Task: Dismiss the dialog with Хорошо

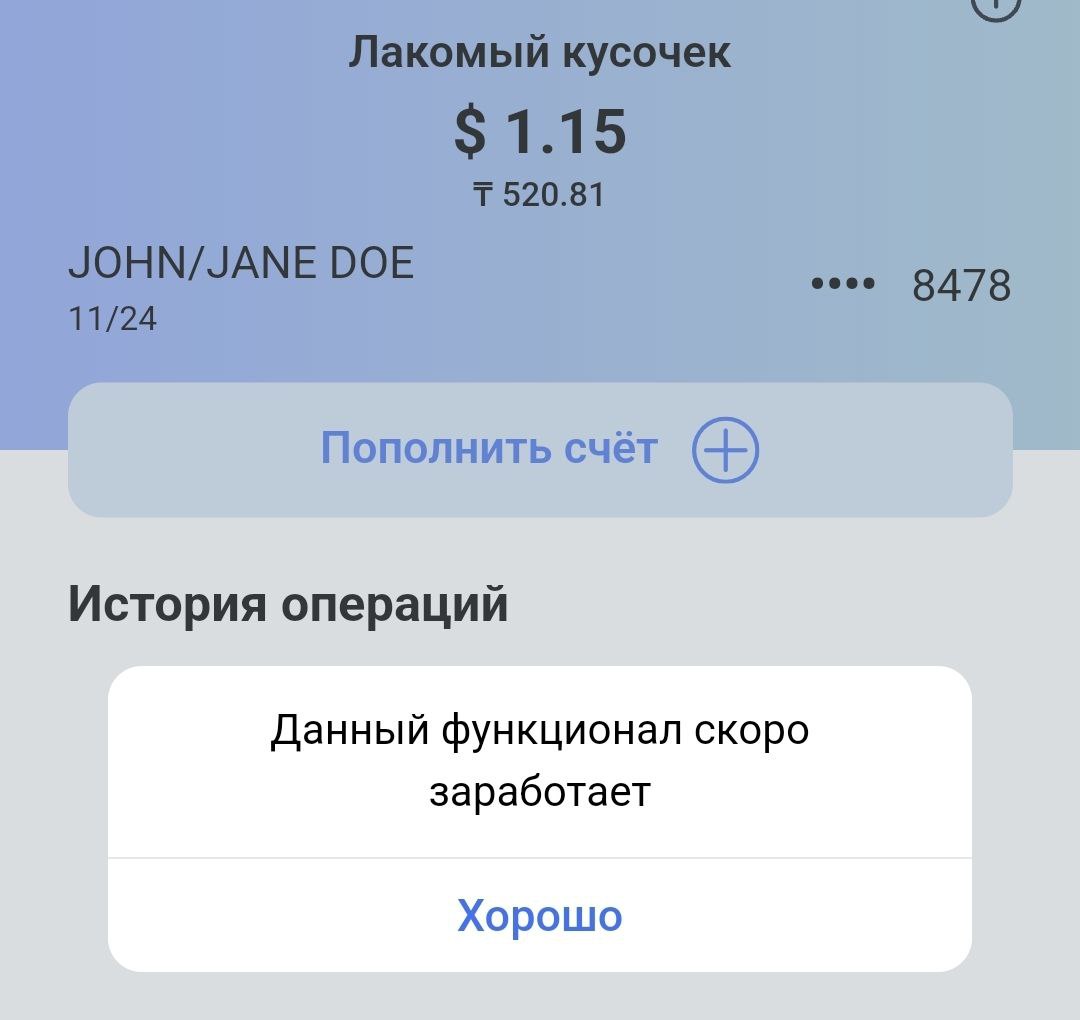Action: [539, 915]
